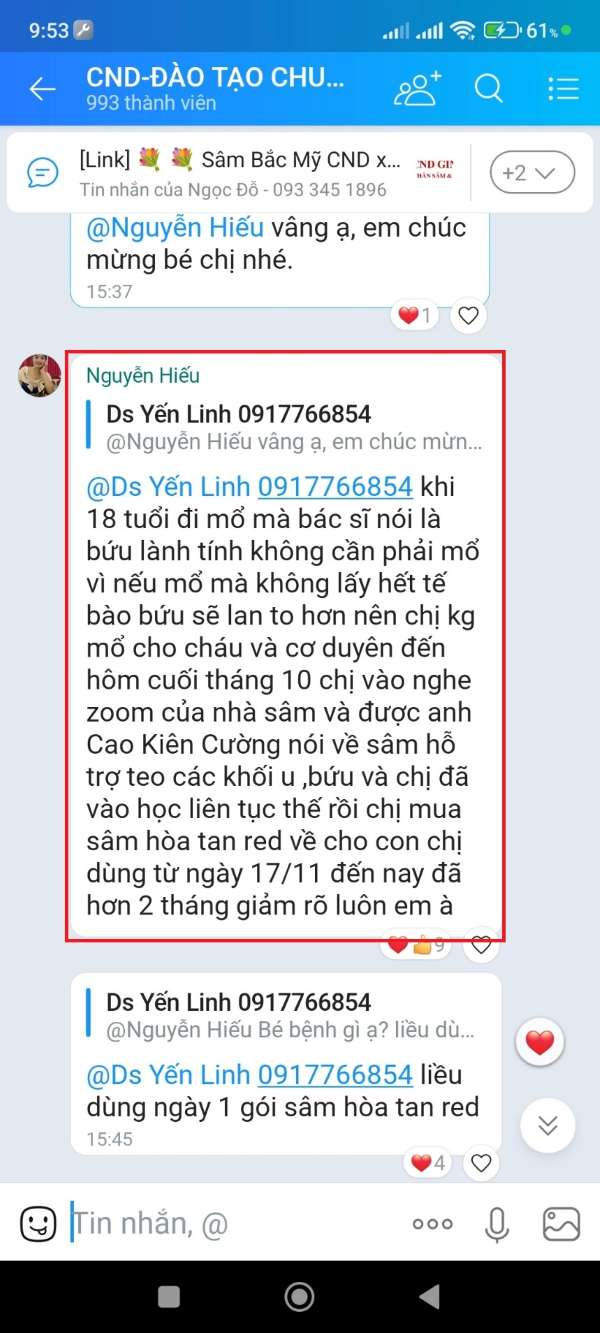Screen dimensions: 600x1333
Task: Tap the red heart quick-reaction button
Action: (x=540, y=1043)
